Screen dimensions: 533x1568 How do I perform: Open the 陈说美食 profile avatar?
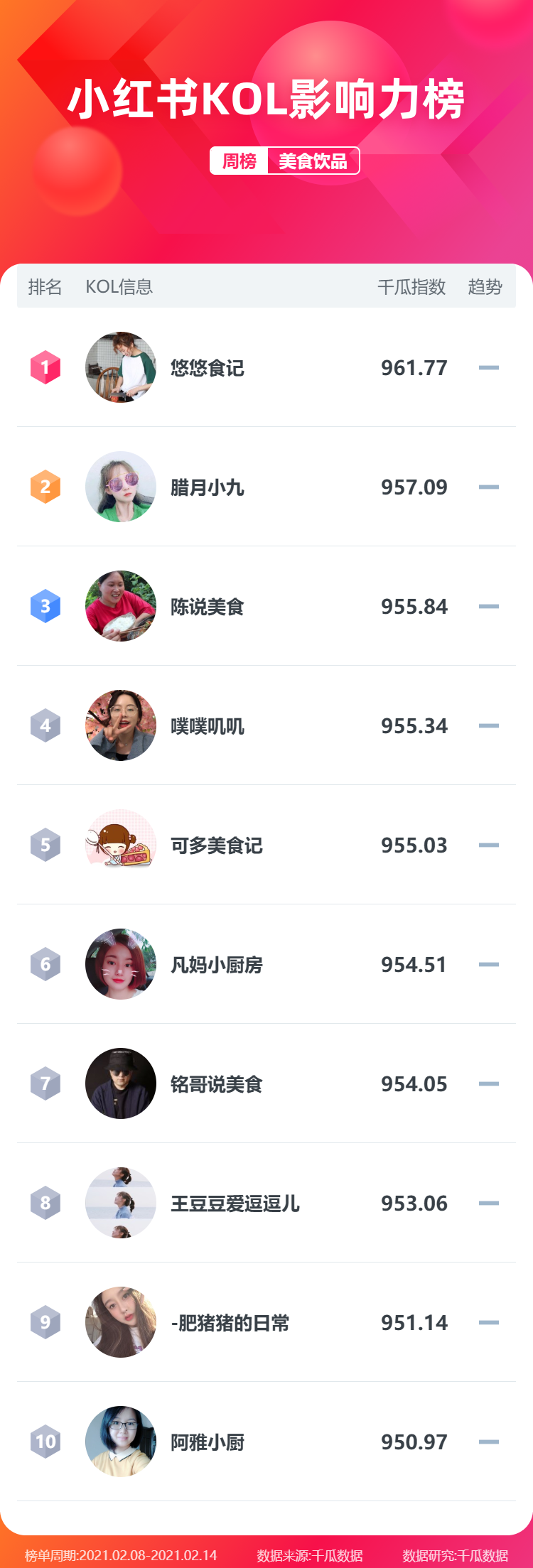click(x=120, y=607)
